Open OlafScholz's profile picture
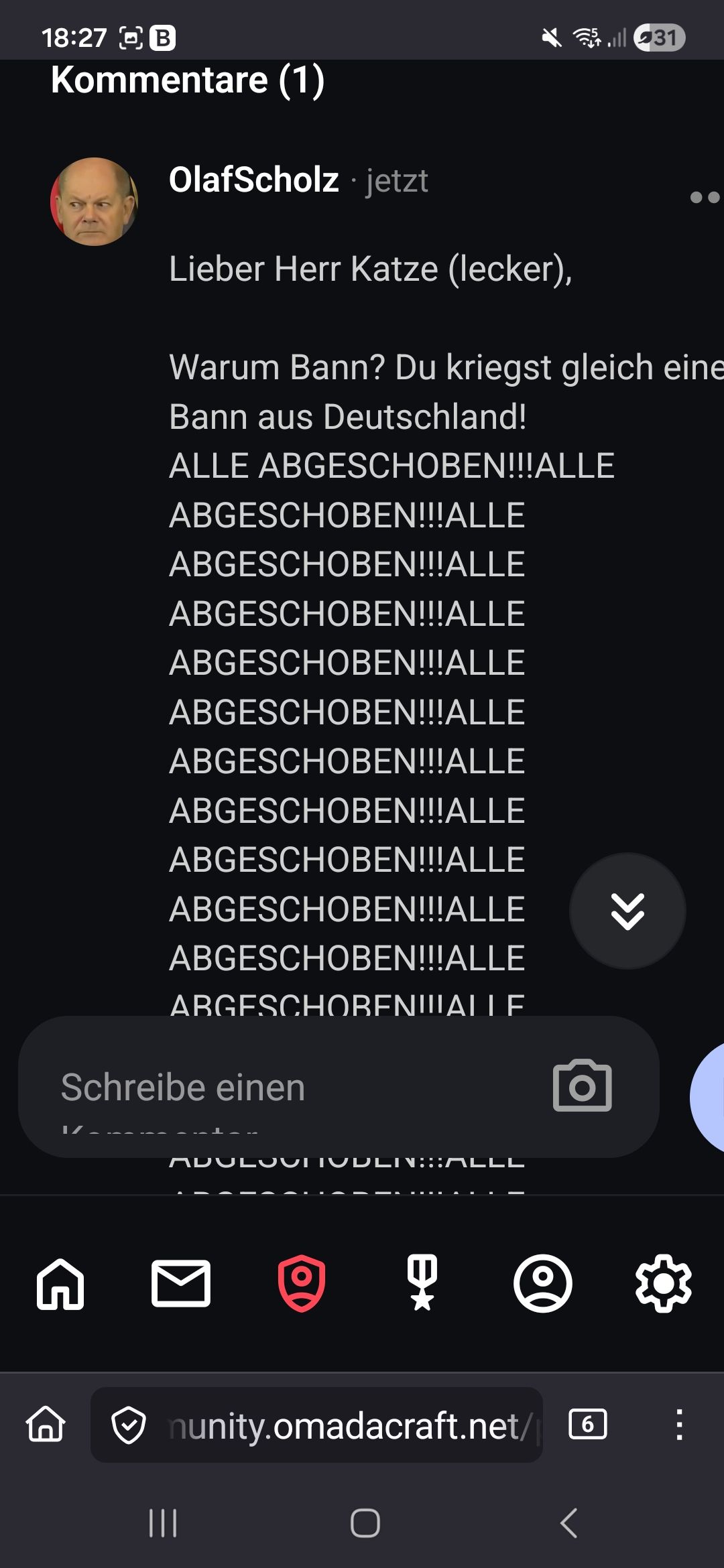 coord(95,202)
